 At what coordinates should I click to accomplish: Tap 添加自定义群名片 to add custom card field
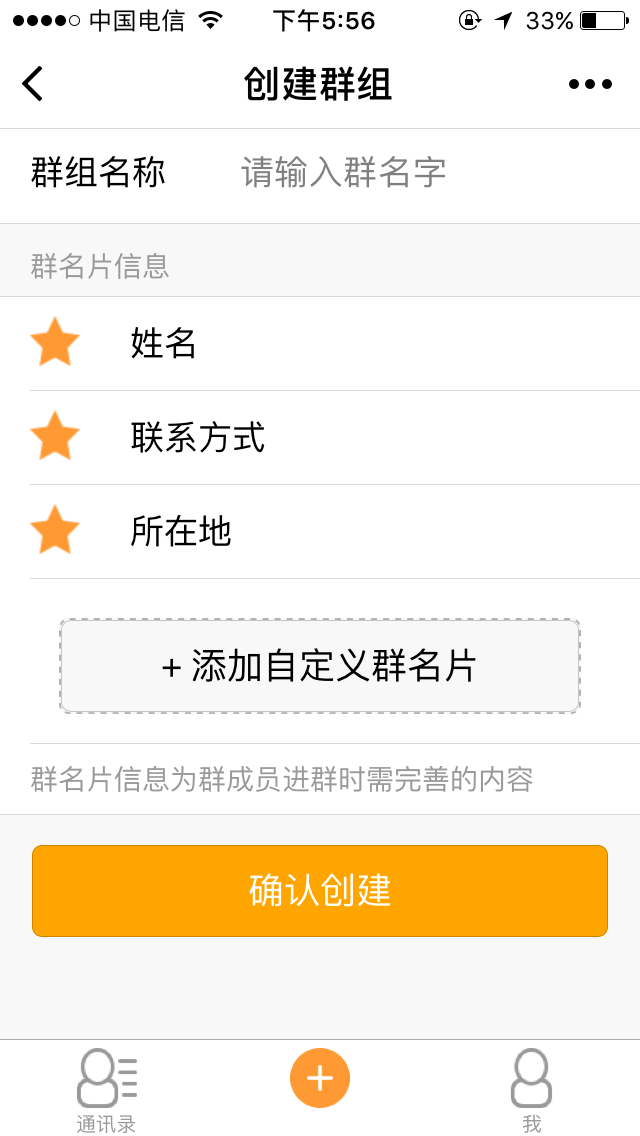(x=320, y=666)
